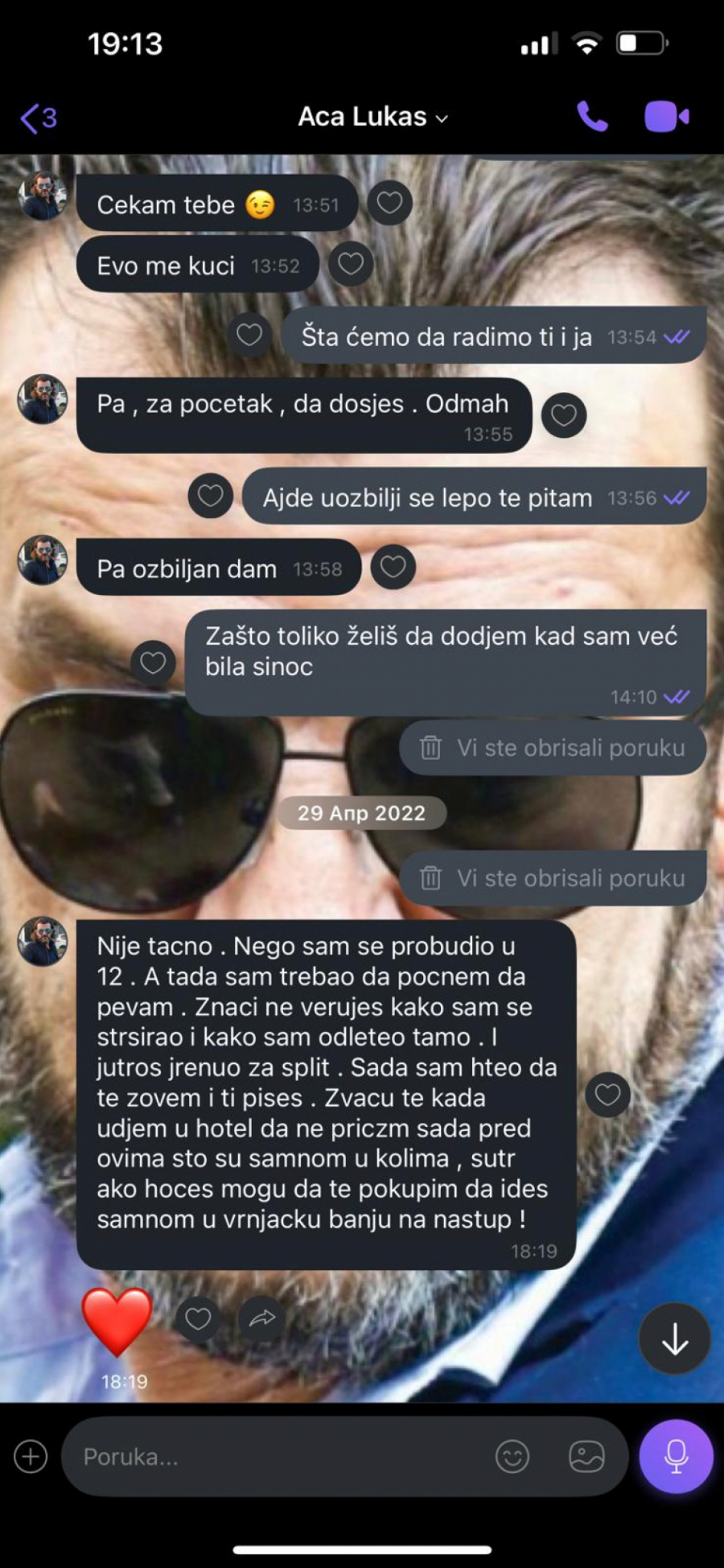The image size is (724, 1568).
Task: Like 'Pa, za pocetak, da dosjes' message
Action: [x=563, y=415]
